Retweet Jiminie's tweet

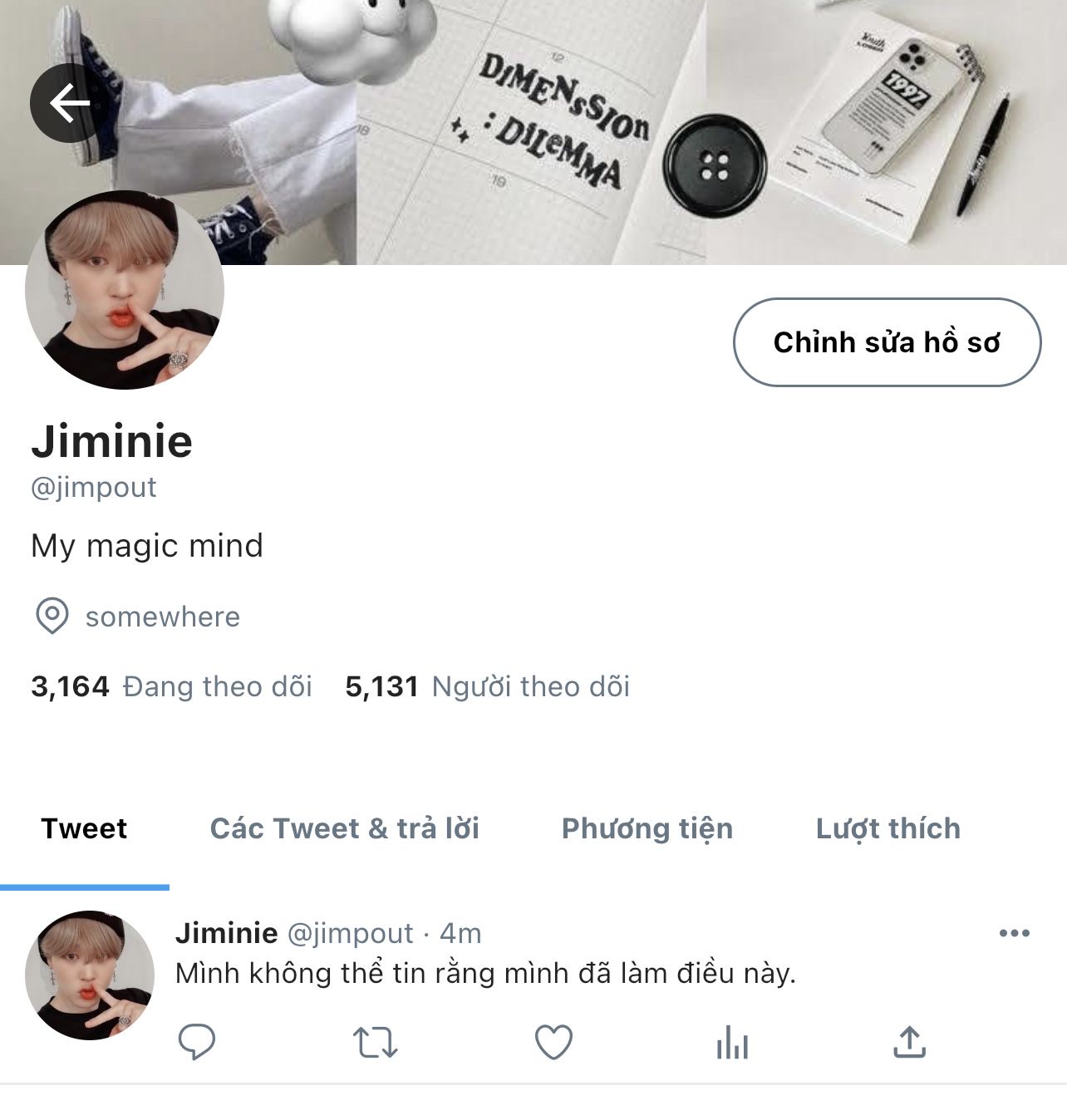coord(375,1042)
